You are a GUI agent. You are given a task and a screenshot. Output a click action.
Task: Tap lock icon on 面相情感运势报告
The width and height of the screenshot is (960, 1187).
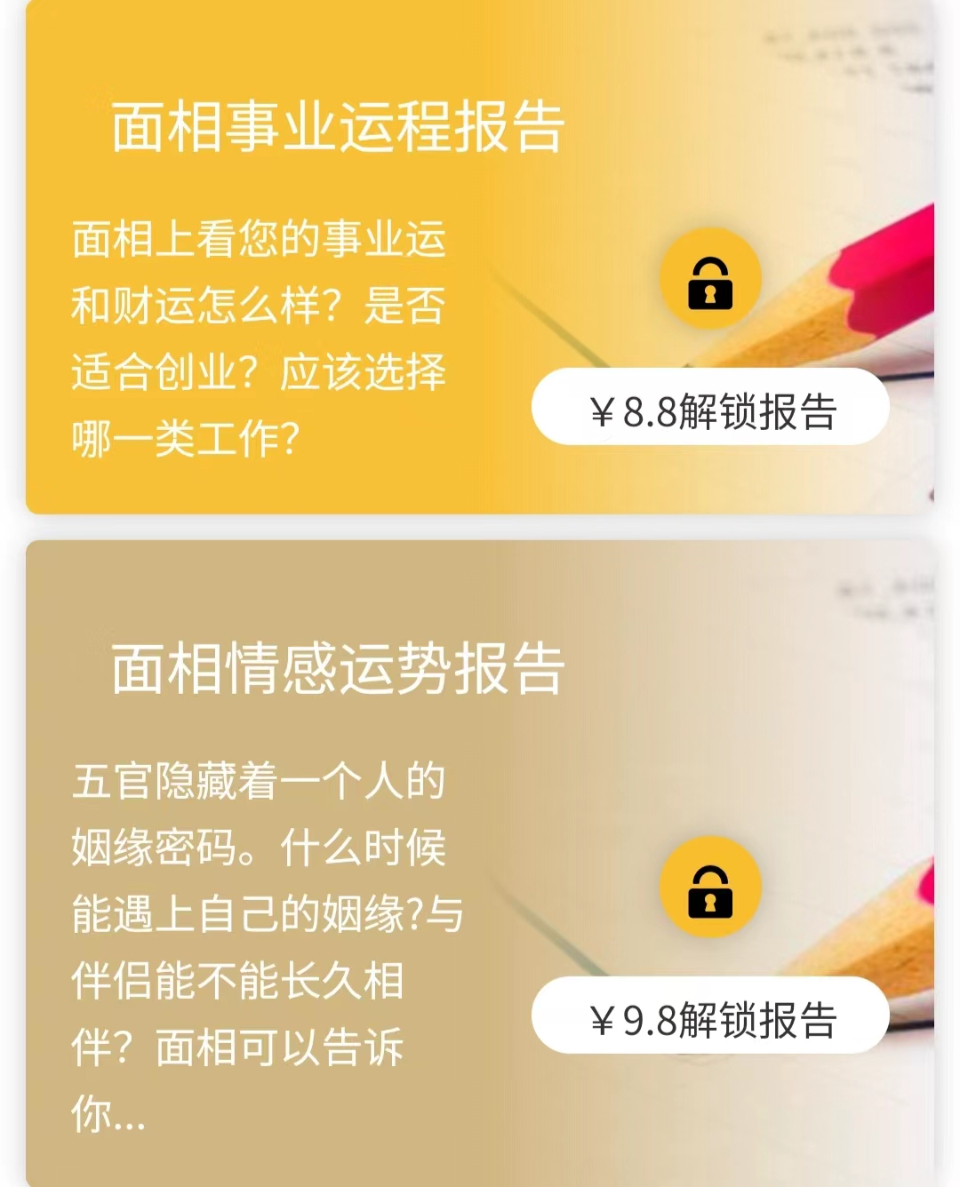[x=710, y=888]
